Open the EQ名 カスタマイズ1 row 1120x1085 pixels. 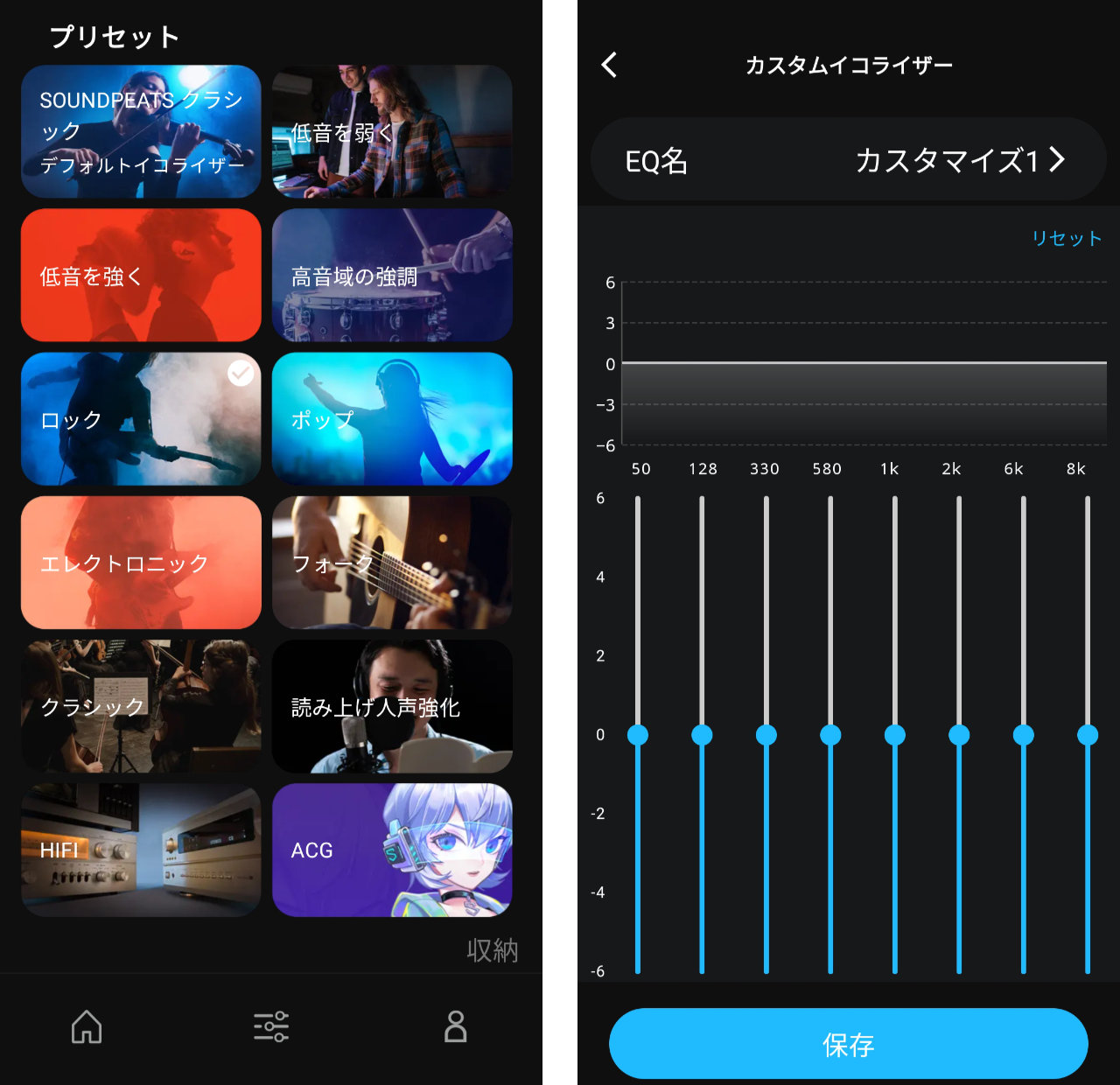[x=847, y=160]
